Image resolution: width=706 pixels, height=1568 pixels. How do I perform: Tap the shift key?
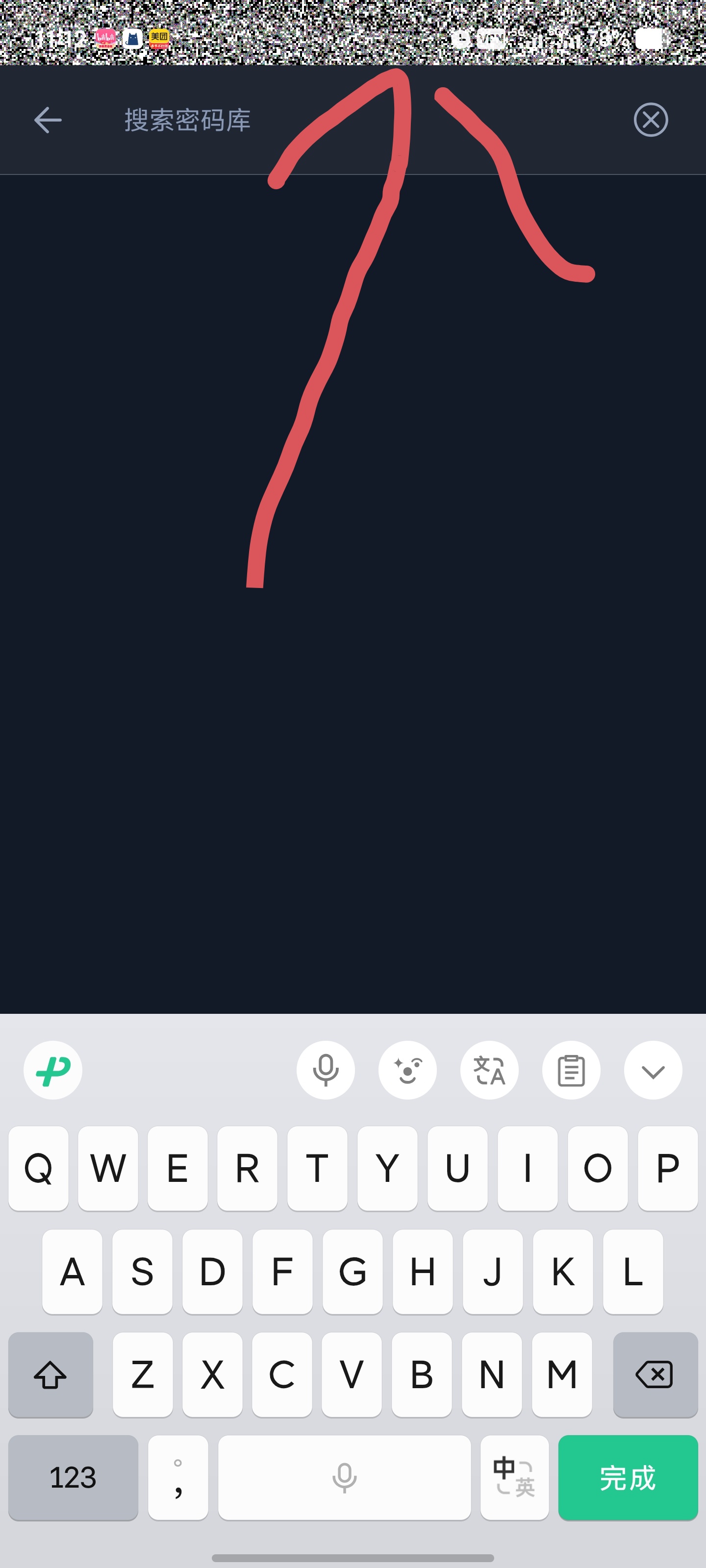pyautogui.click(x=50, y=1374)
